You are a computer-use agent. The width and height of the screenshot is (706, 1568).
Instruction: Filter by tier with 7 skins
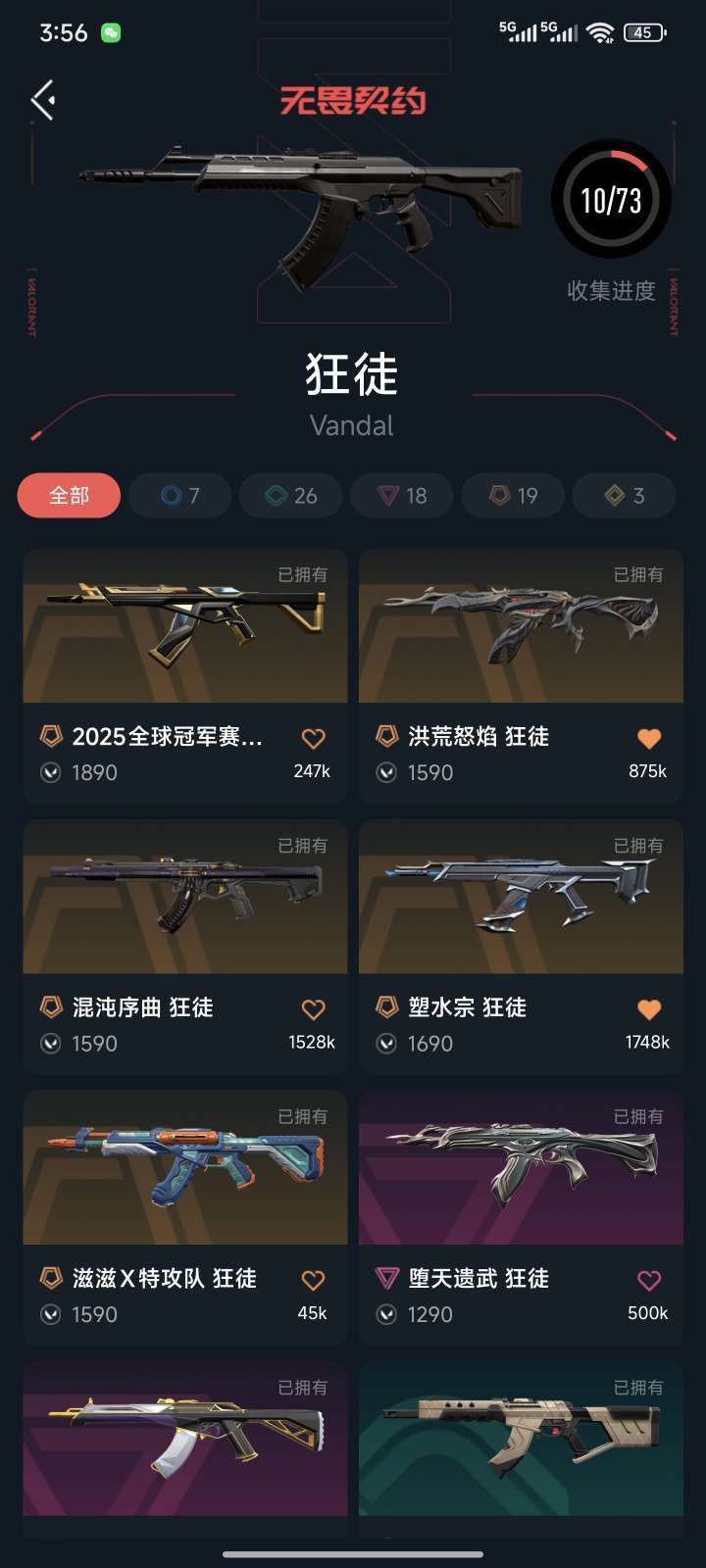point(180,496)
